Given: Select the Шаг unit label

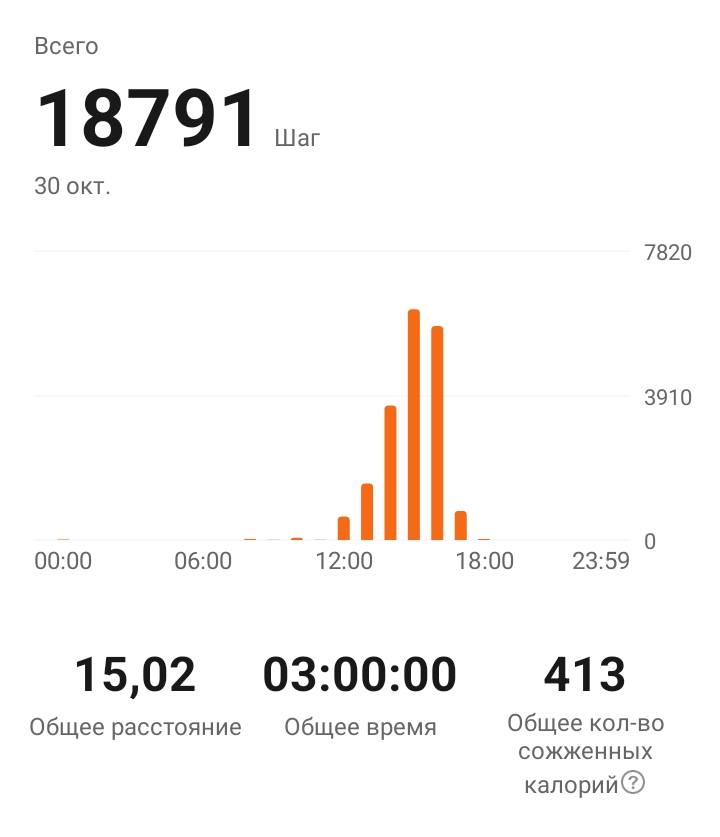Looking at the screenshot, I should pos(296,136).
